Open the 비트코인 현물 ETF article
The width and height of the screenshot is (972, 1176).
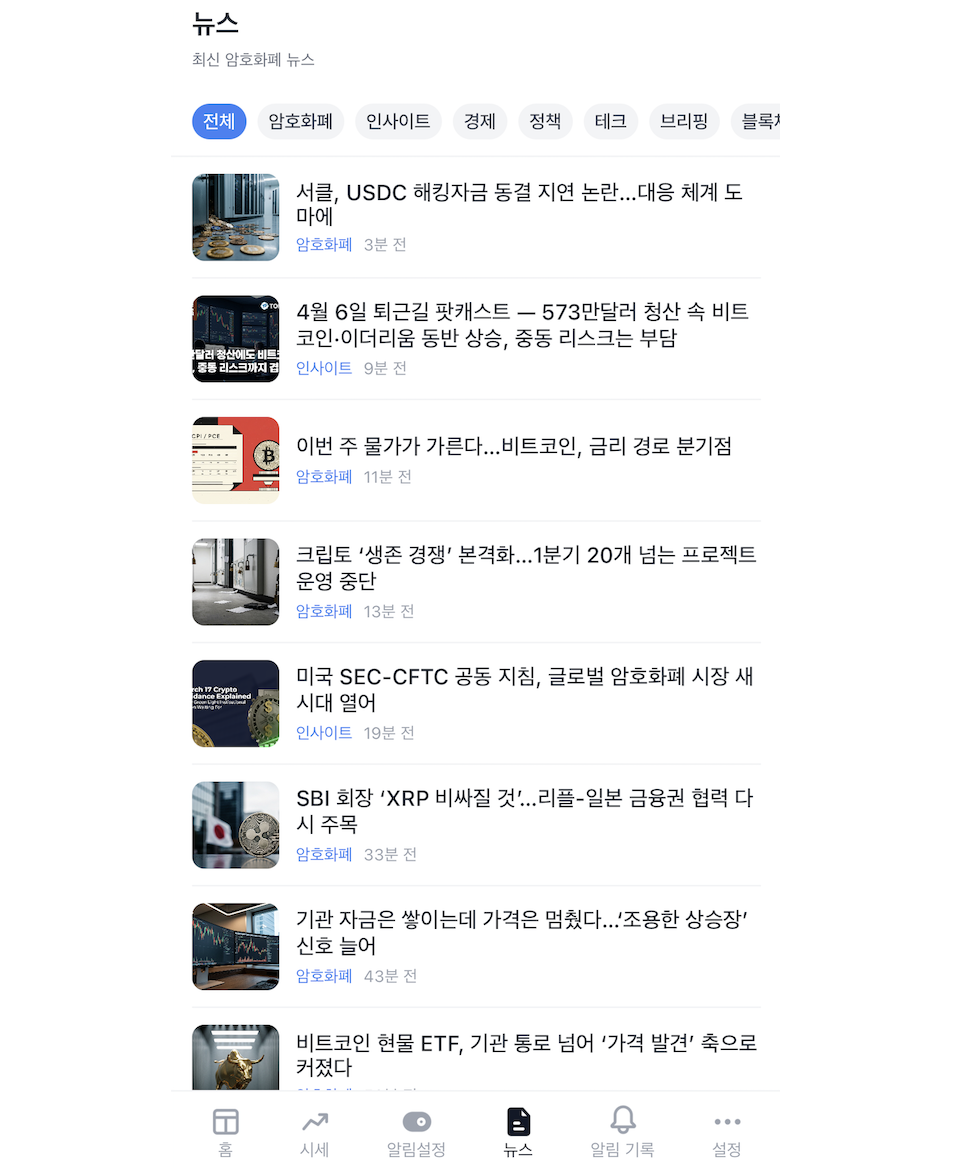coord(526,1055)
